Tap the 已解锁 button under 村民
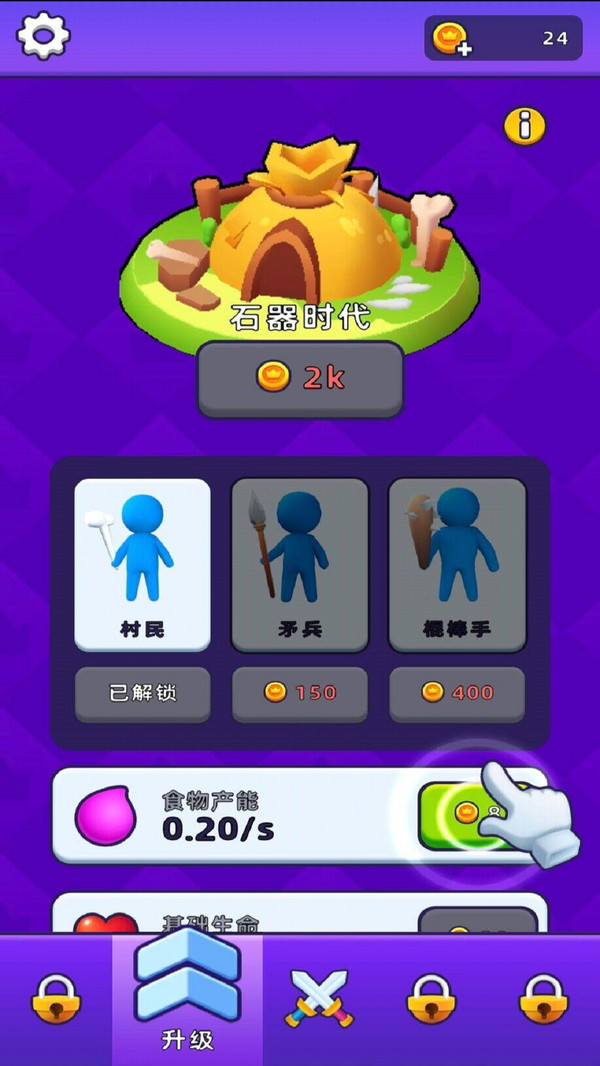The width and height of the screenshot is (600, 1066). point(142,693)
